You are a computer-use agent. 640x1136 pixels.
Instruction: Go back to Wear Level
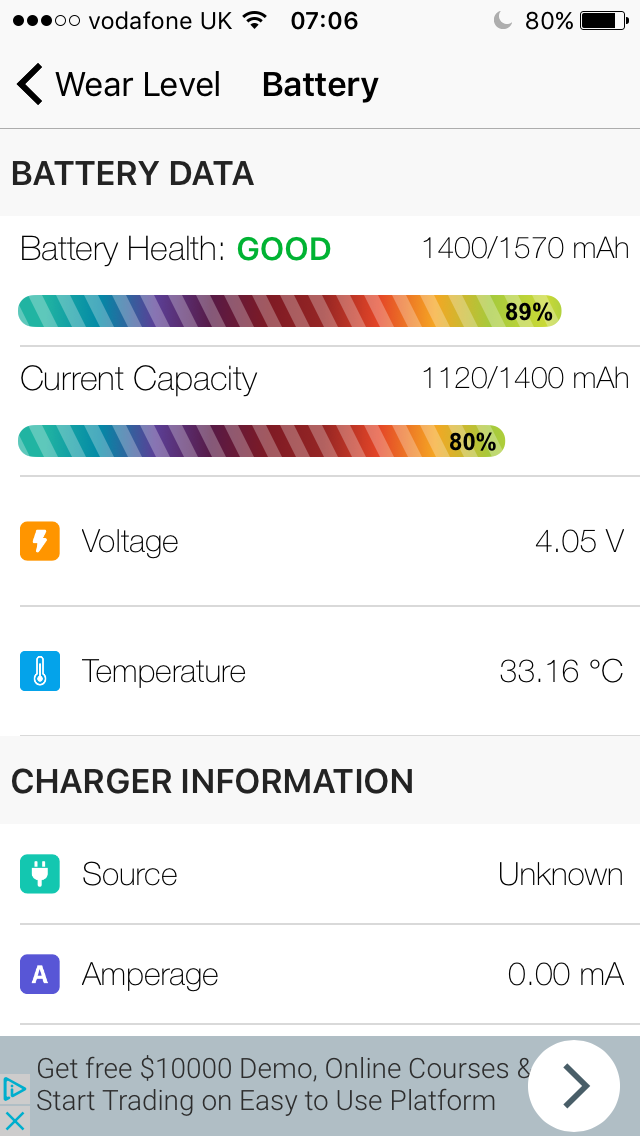point(118,85)
